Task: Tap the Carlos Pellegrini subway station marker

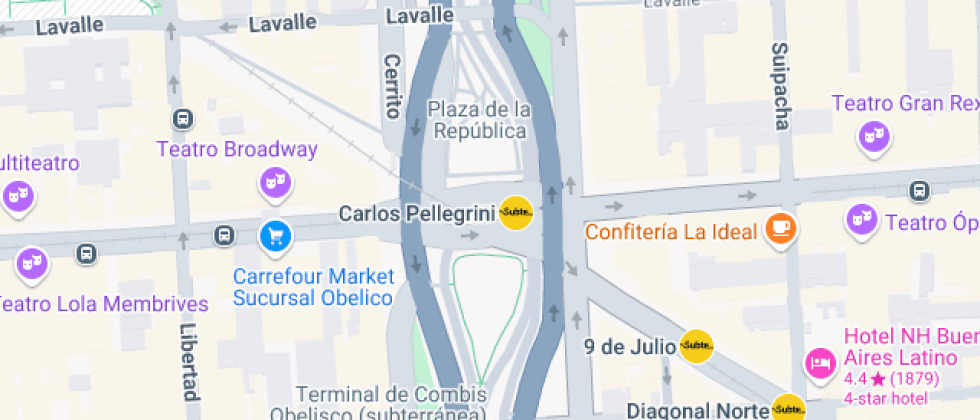Action: [516, 213]
